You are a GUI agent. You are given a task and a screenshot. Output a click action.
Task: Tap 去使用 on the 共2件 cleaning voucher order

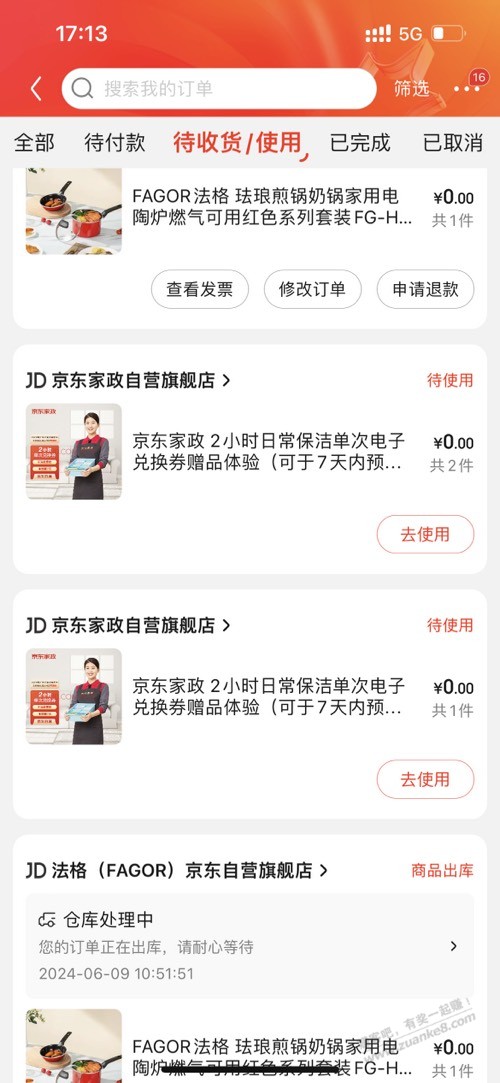(x=425, y=535)
